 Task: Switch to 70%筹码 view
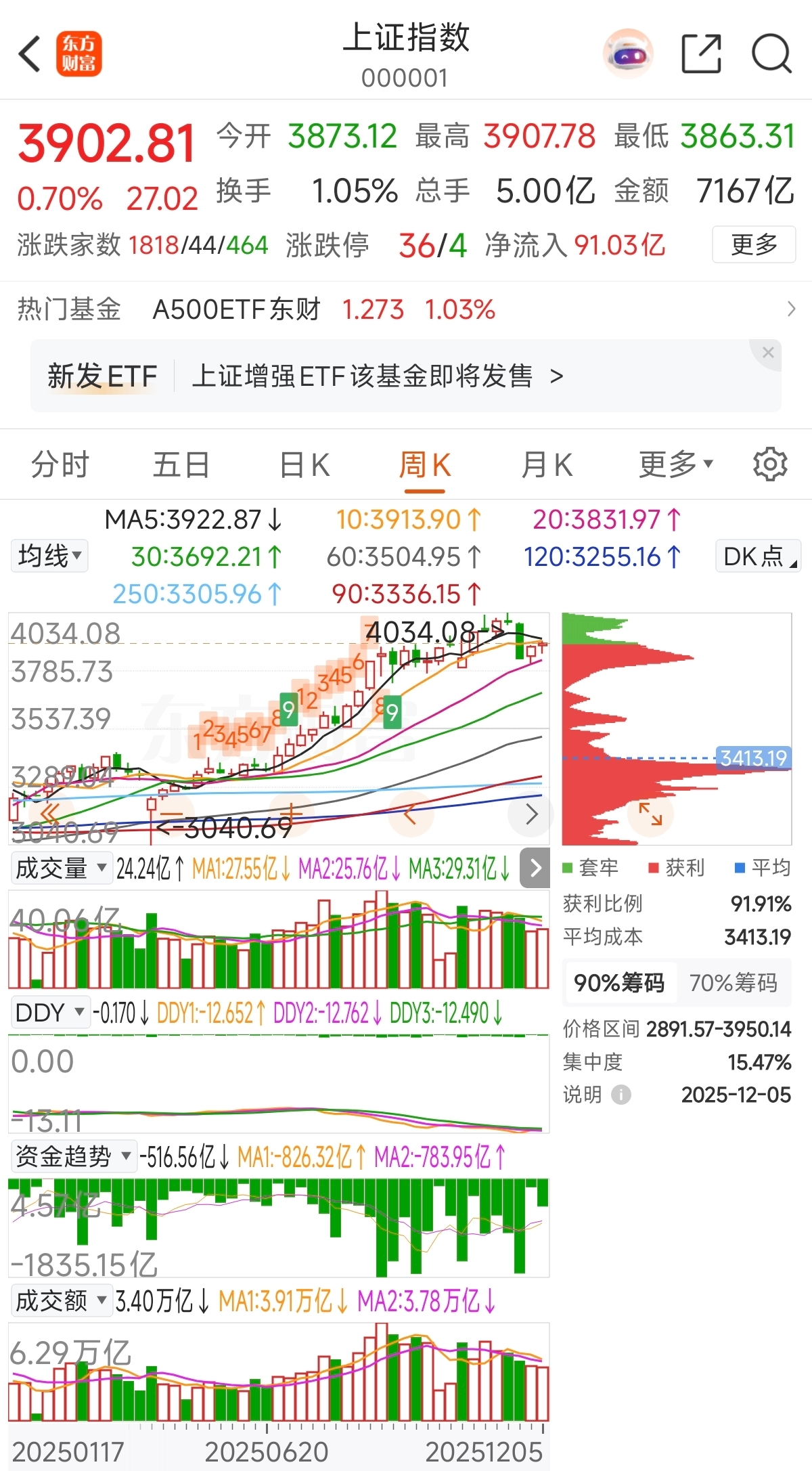pyautogui.click(x=735, y=983)
